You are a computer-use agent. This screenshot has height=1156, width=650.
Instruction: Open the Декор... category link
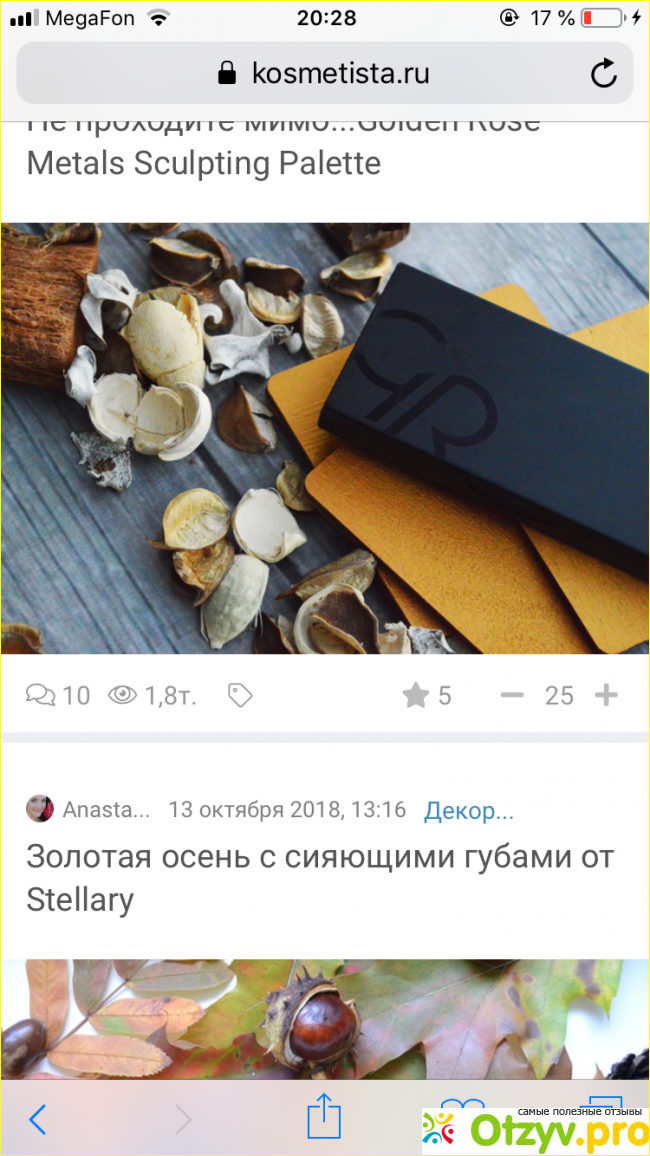click(468, 809)
